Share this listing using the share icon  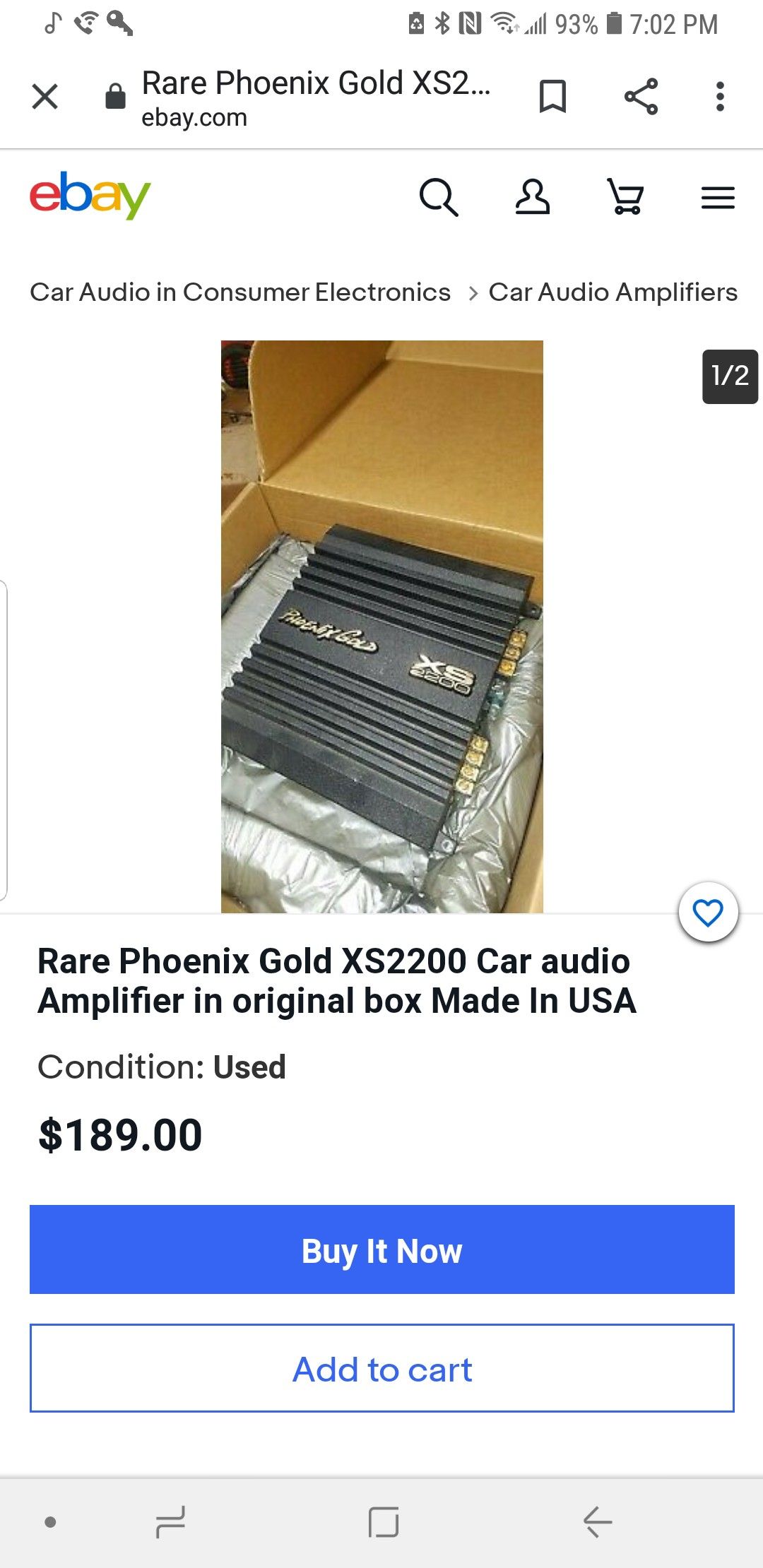[x=643, y=97]
